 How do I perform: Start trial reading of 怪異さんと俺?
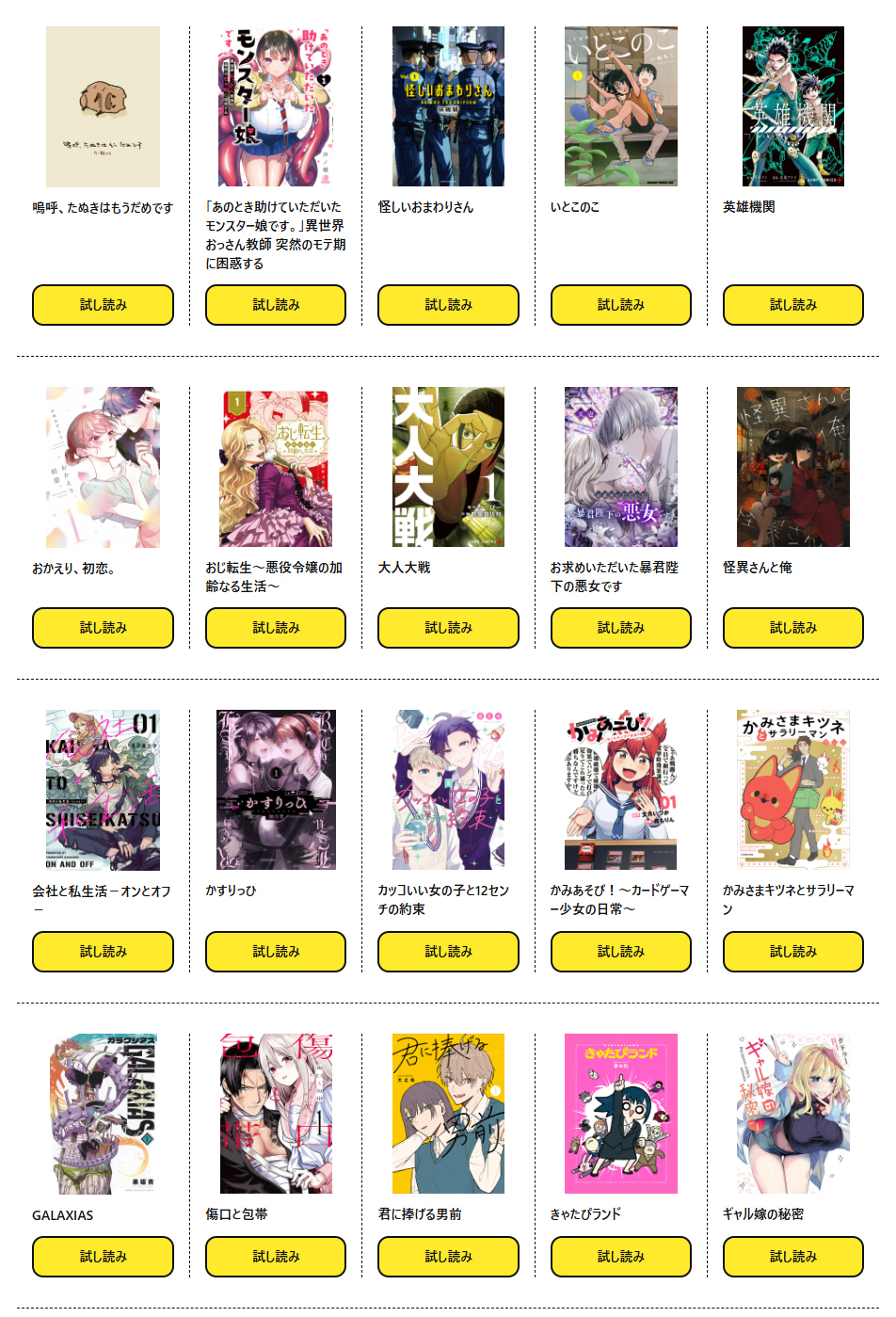tap(792, 628)
